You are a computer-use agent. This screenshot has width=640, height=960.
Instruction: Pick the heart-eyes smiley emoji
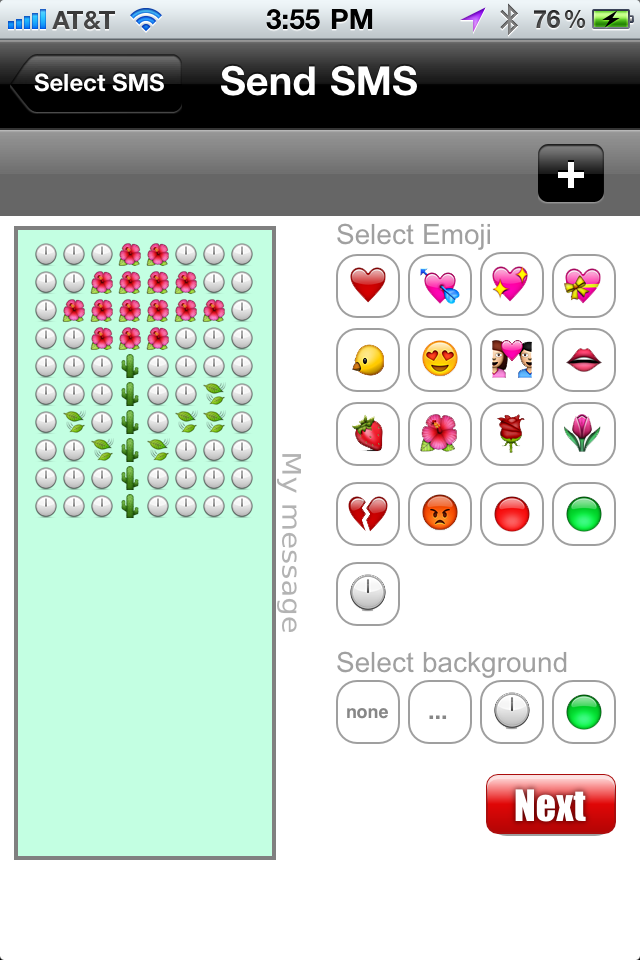[x=440, y=360]
